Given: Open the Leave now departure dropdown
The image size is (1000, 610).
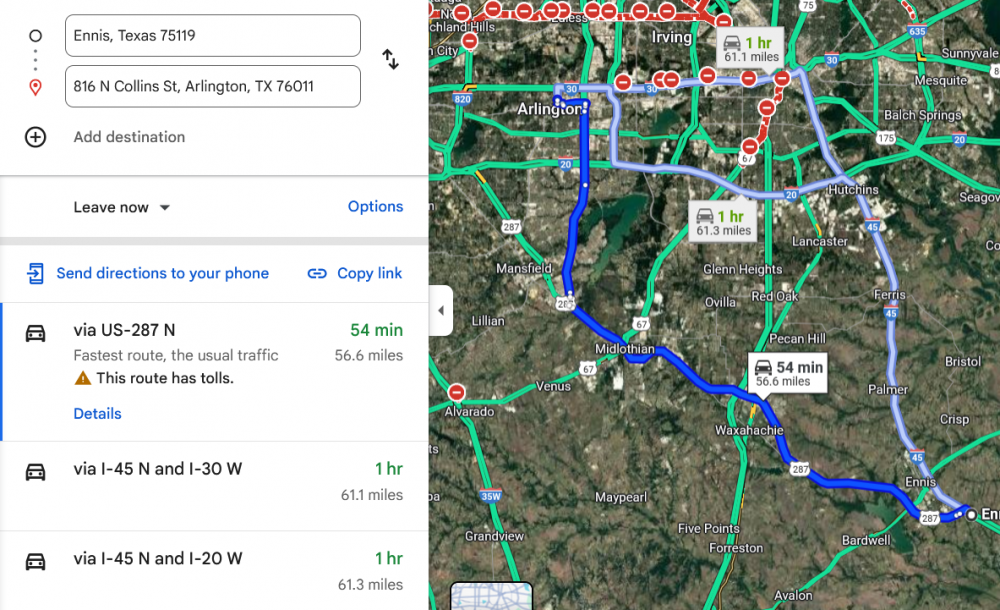Looking at the screenshot, I should [122, 207].
